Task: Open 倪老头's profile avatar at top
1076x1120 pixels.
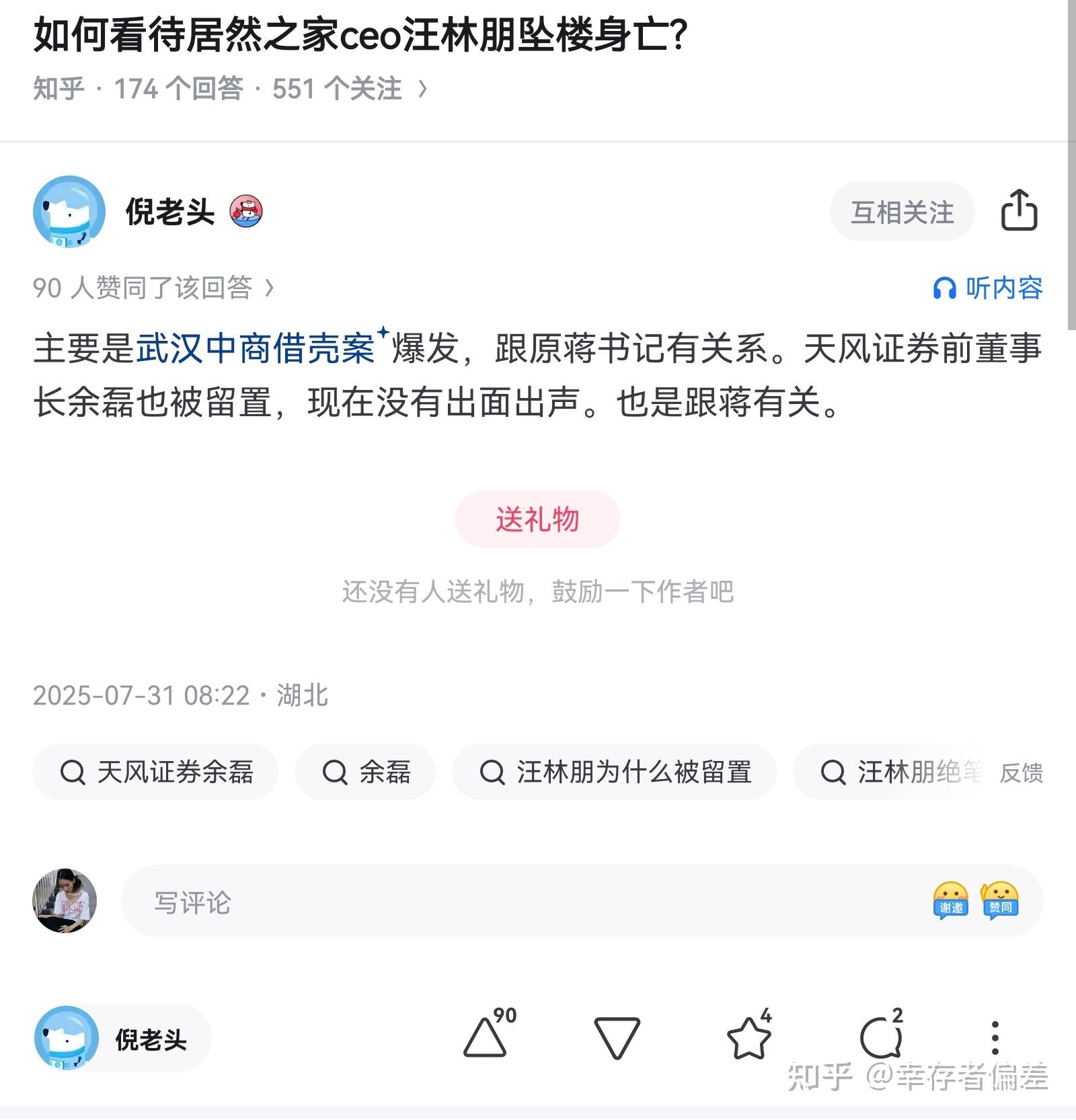Action: [x=69, y=212]
